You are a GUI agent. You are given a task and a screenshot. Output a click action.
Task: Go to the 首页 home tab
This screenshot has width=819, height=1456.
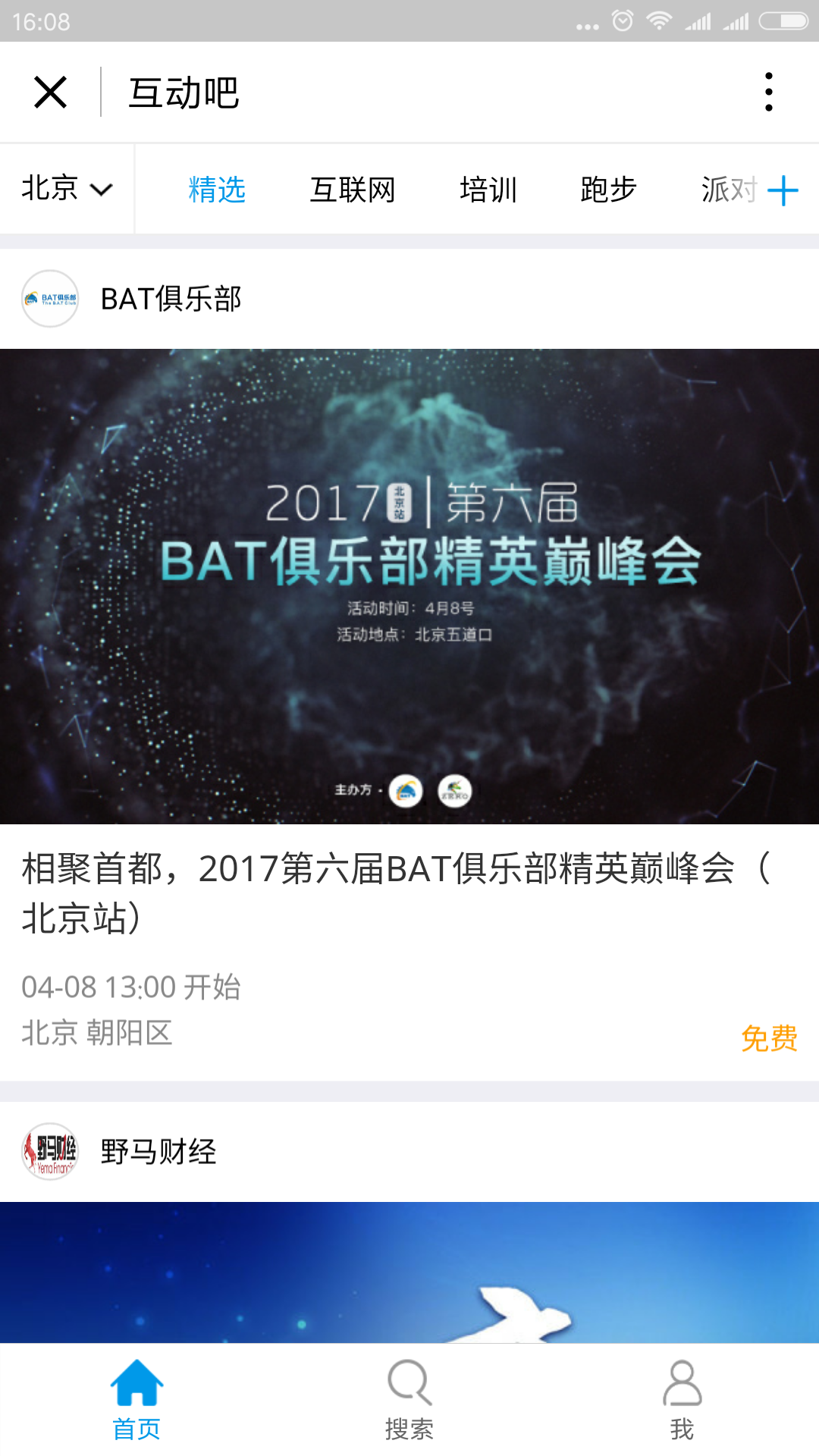136,1400
